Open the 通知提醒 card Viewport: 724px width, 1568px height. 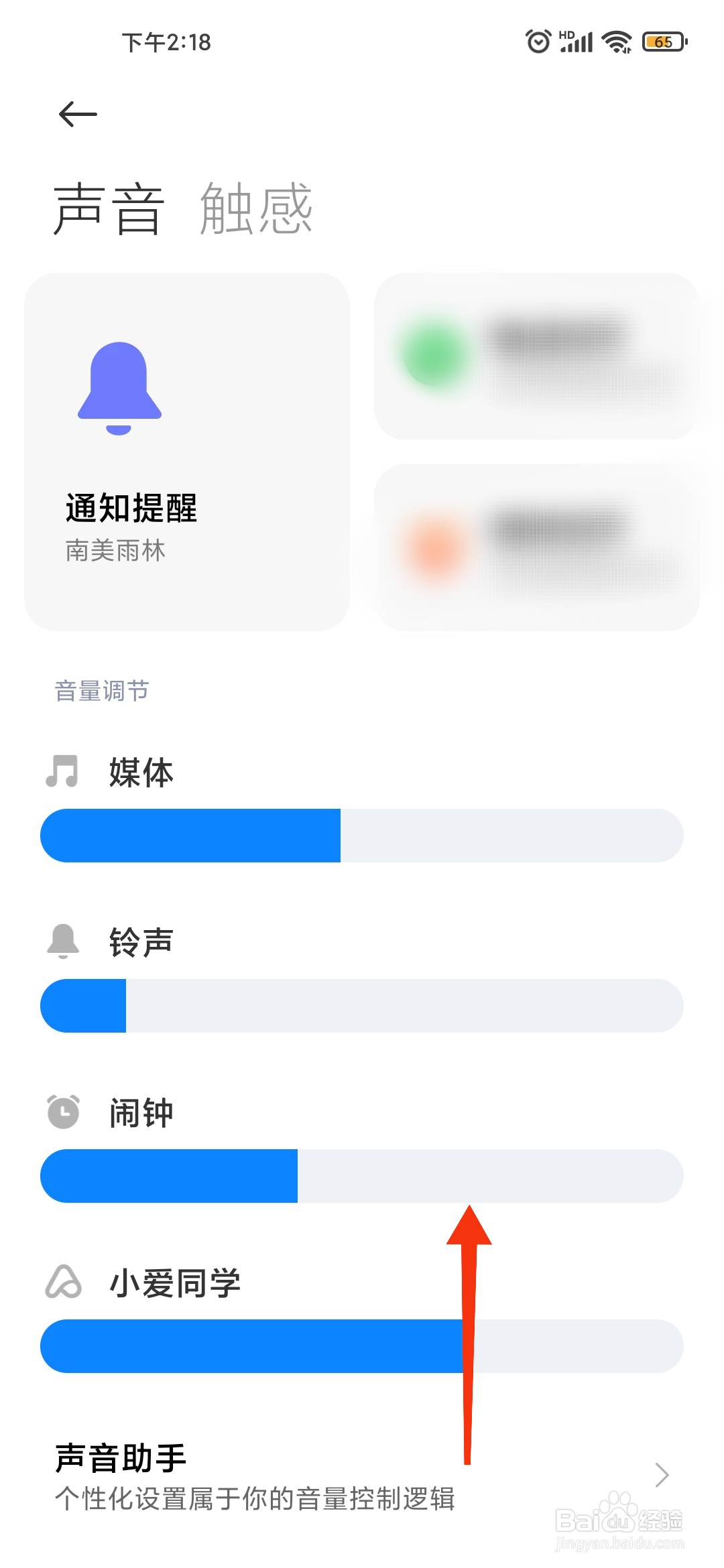click(187, 452)
